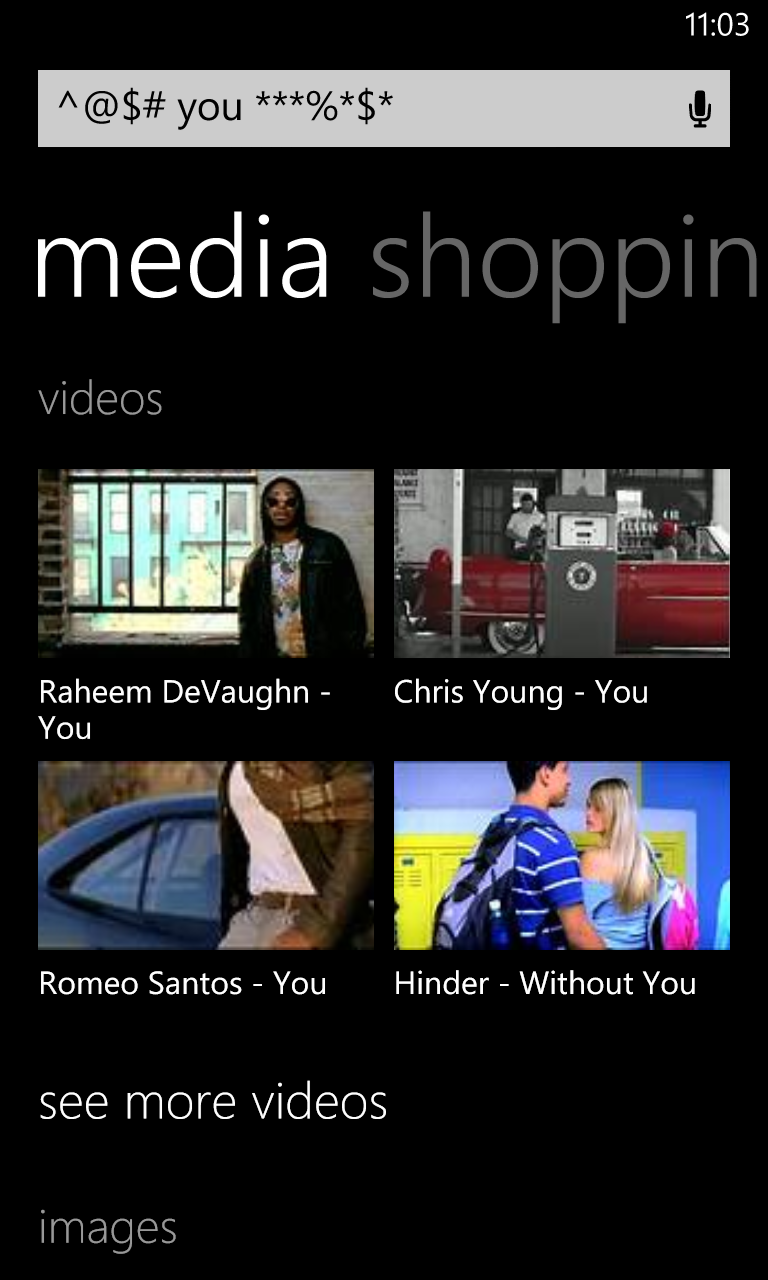Viewport: 768px width, 1280px height.
Task: Open the Romeo Santos - You video
Action: coord(205,855)
